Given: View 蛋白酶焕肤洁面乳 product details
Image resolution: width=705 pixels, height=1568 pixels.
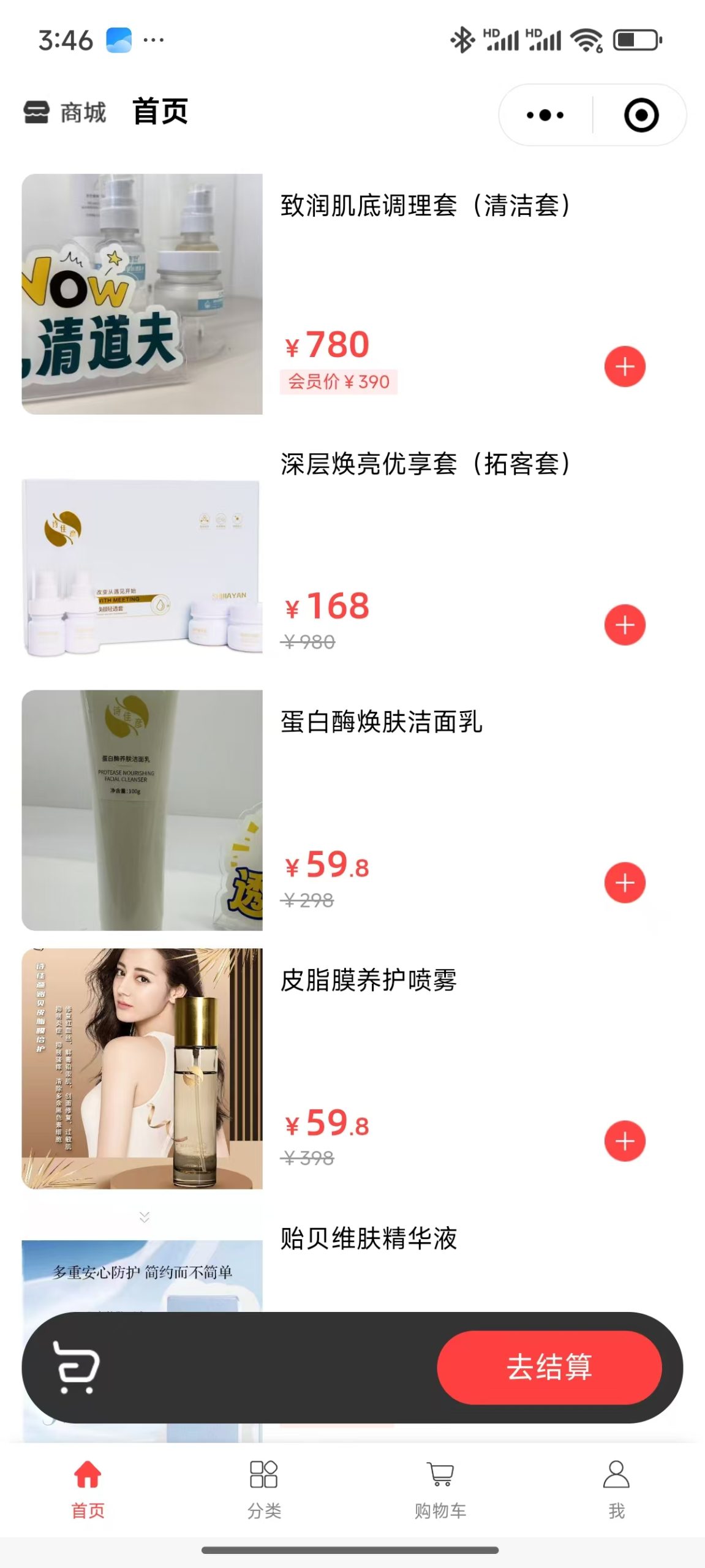Looking at the screenshot, I should click(381, 722).
